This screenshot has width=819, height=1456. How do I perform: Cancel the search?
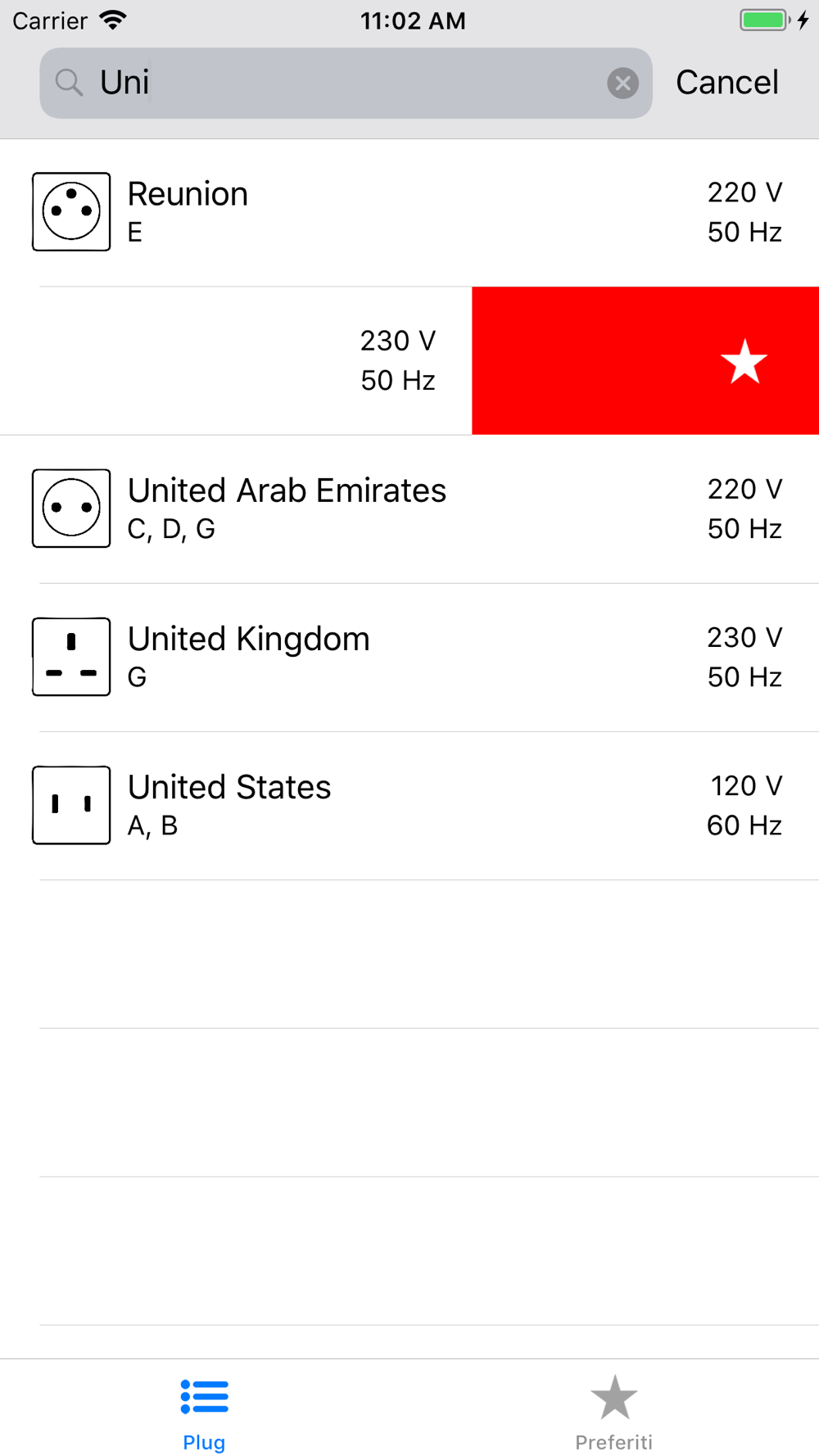pos(727,83)
